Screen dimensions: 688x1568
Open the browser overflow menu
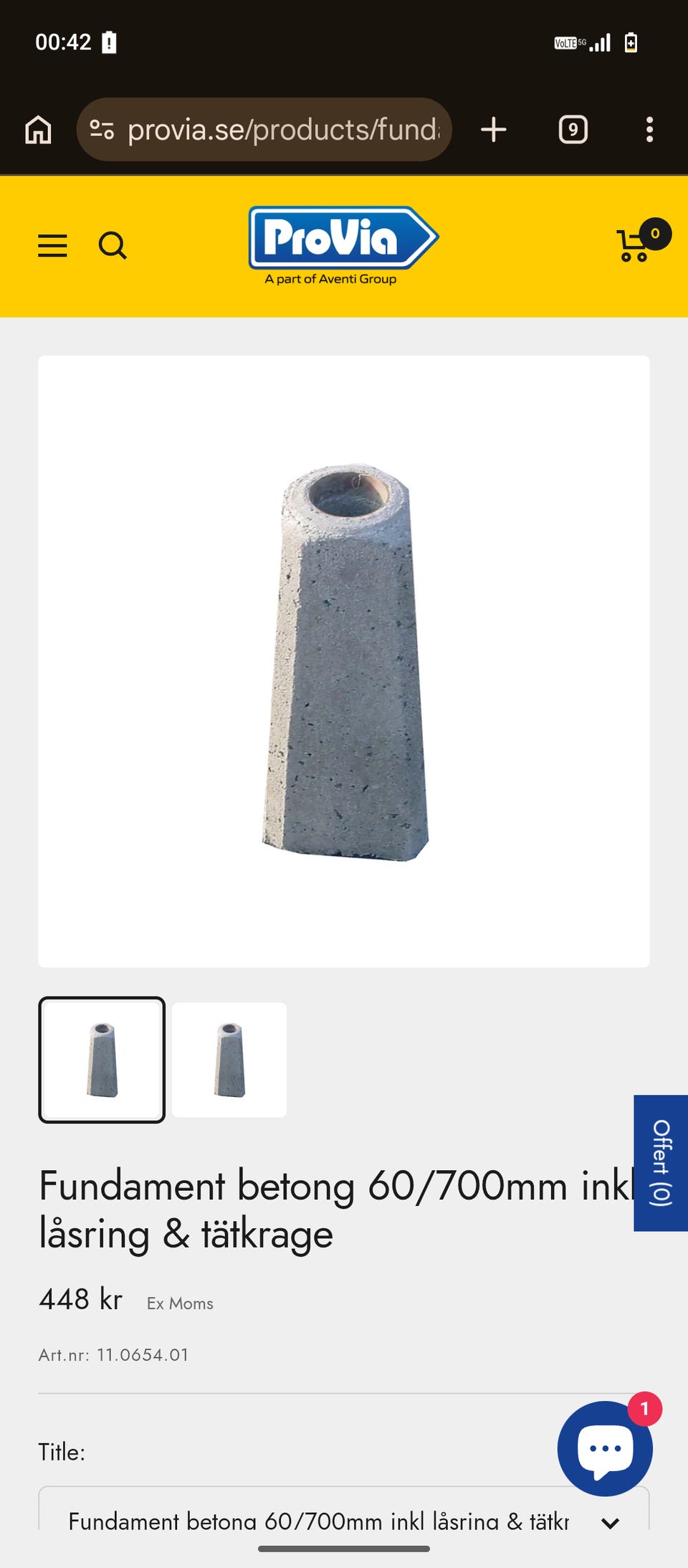(649, 130)
